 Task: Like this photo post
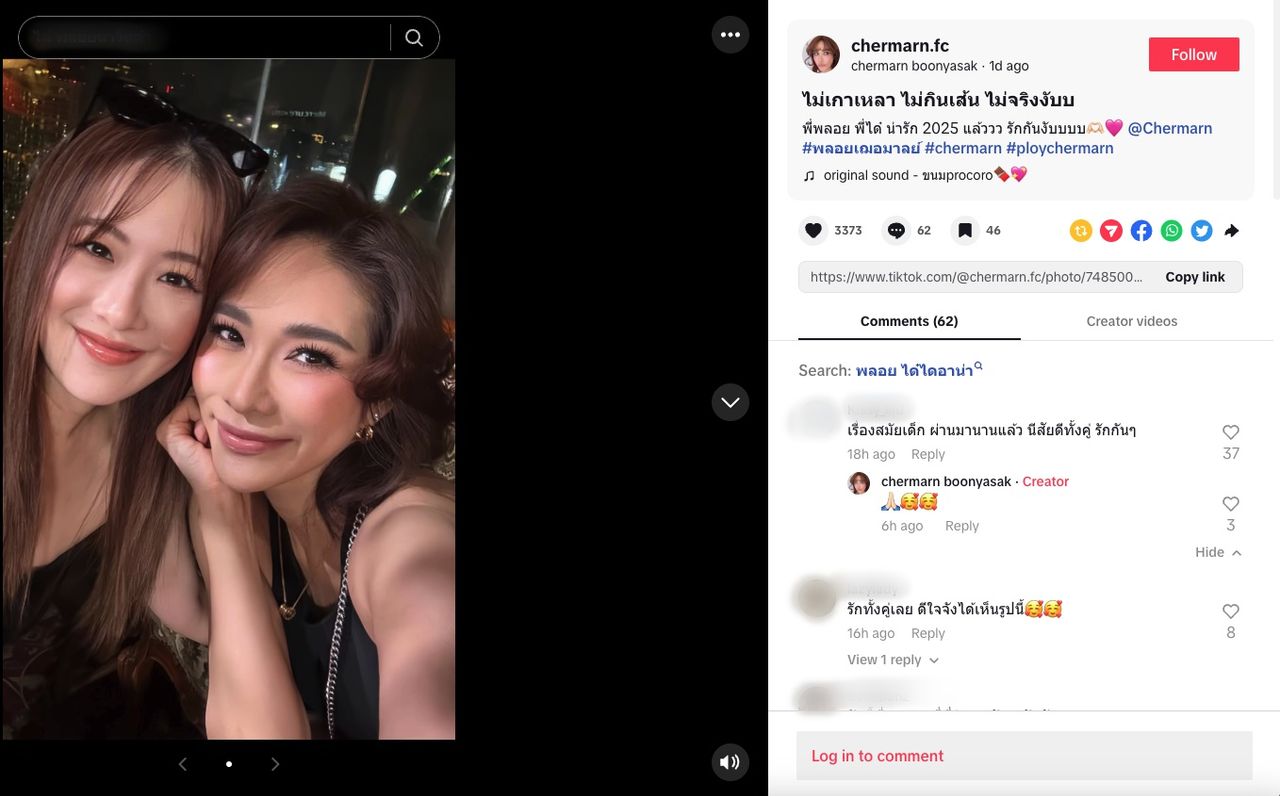(814, 230)
